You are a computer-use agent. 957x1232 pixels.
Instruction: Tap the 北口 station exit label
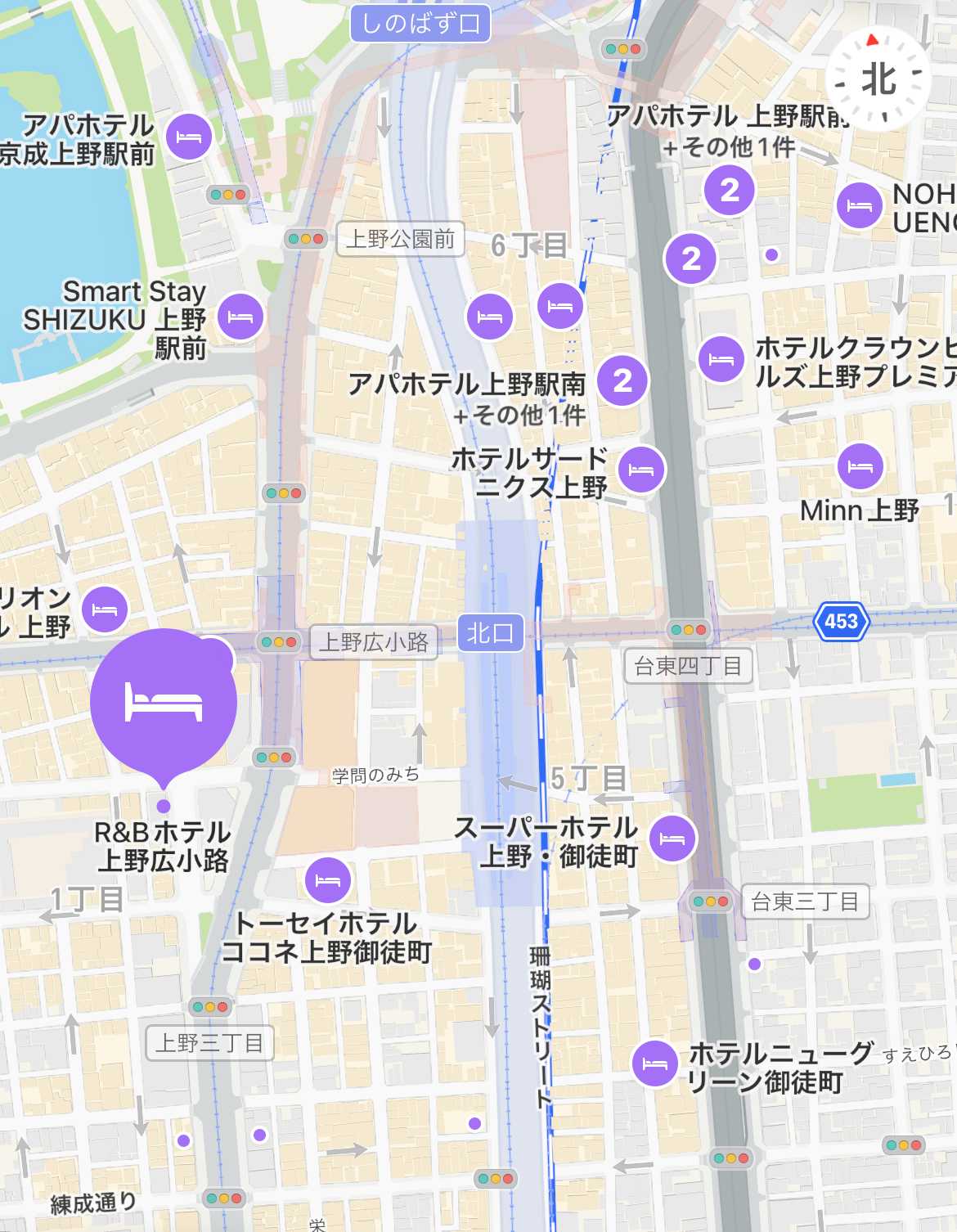click(490, 632)
